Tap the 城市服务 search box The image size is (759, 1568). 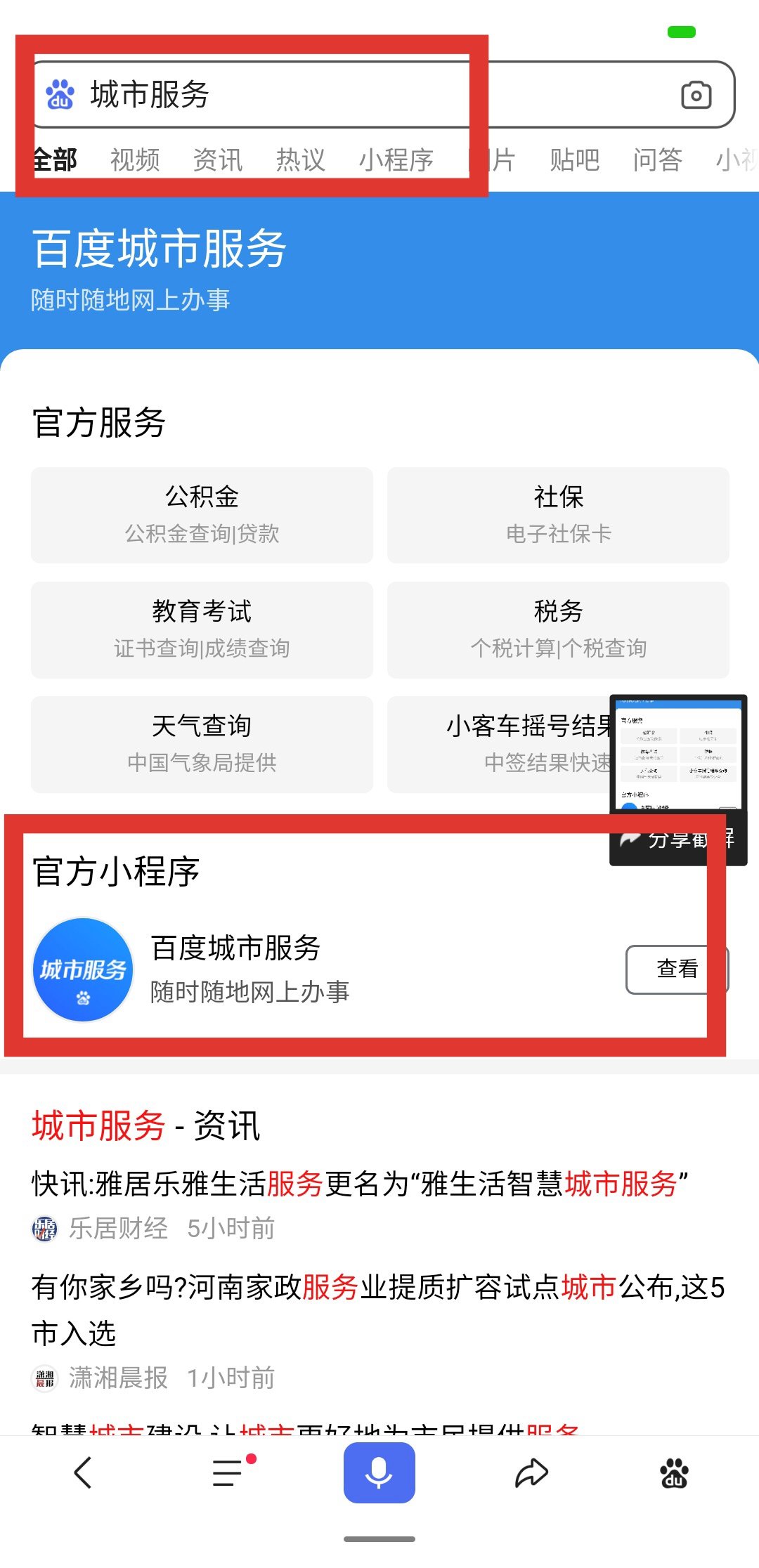tap(351, 94)
